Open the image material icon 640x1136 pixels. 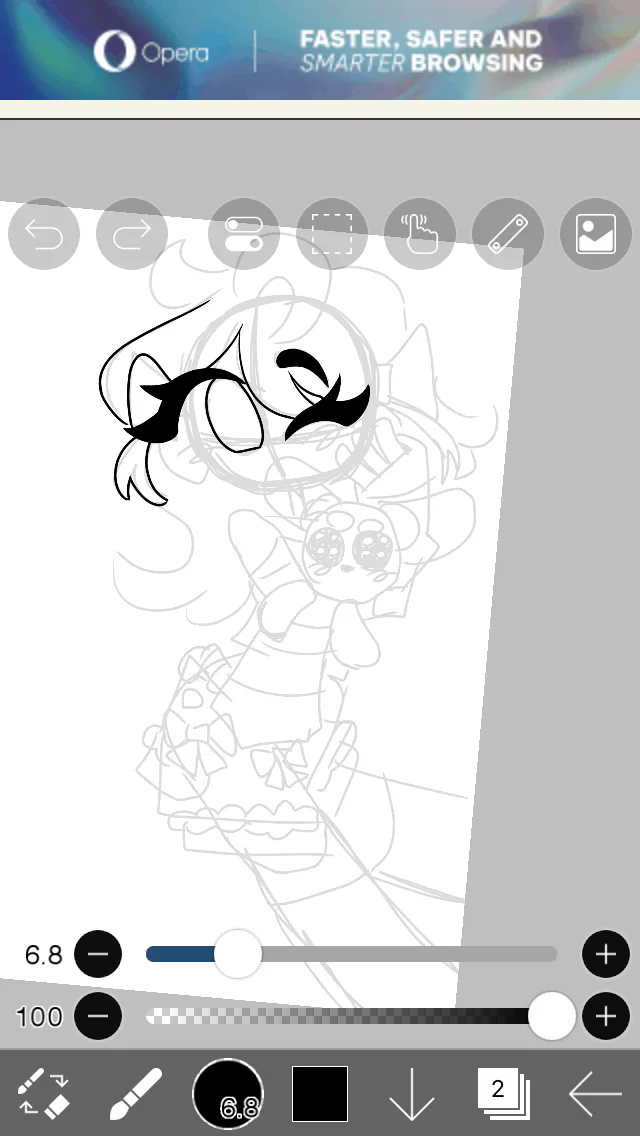pyautogui.click(x=596, y=234)
